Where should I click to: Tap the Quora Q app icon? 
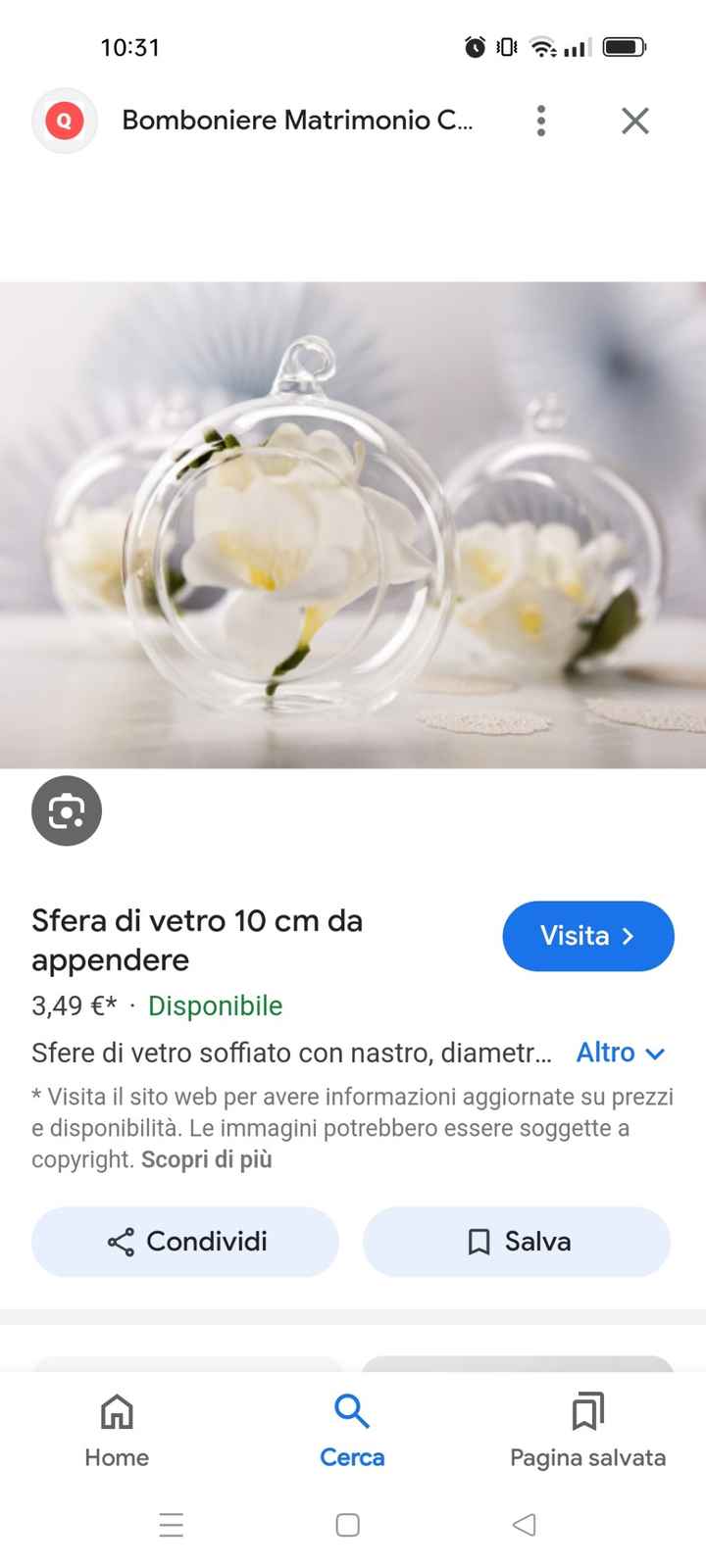pos(64,121)
